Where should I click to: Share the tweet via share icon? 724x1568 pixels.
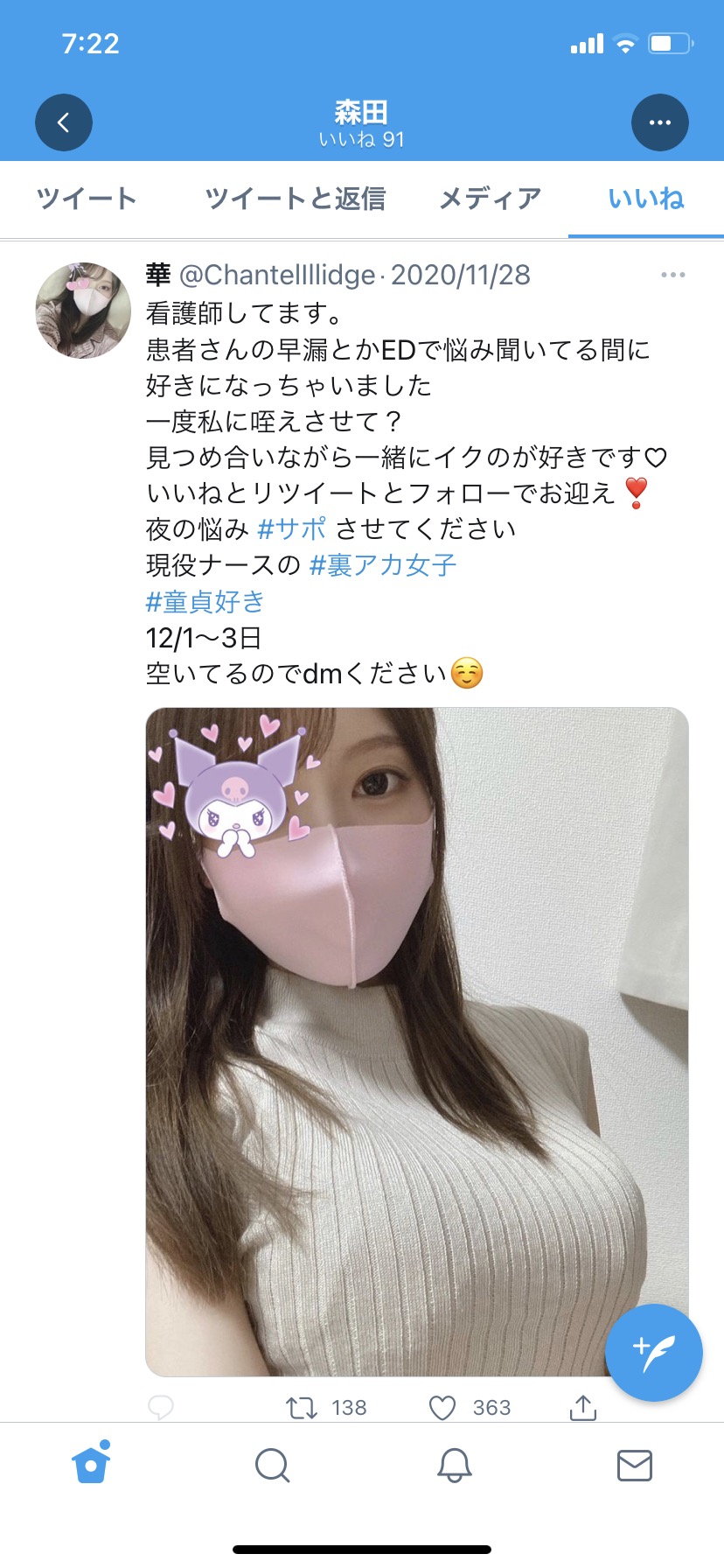pyautogui.click(x=582, y=1407)
